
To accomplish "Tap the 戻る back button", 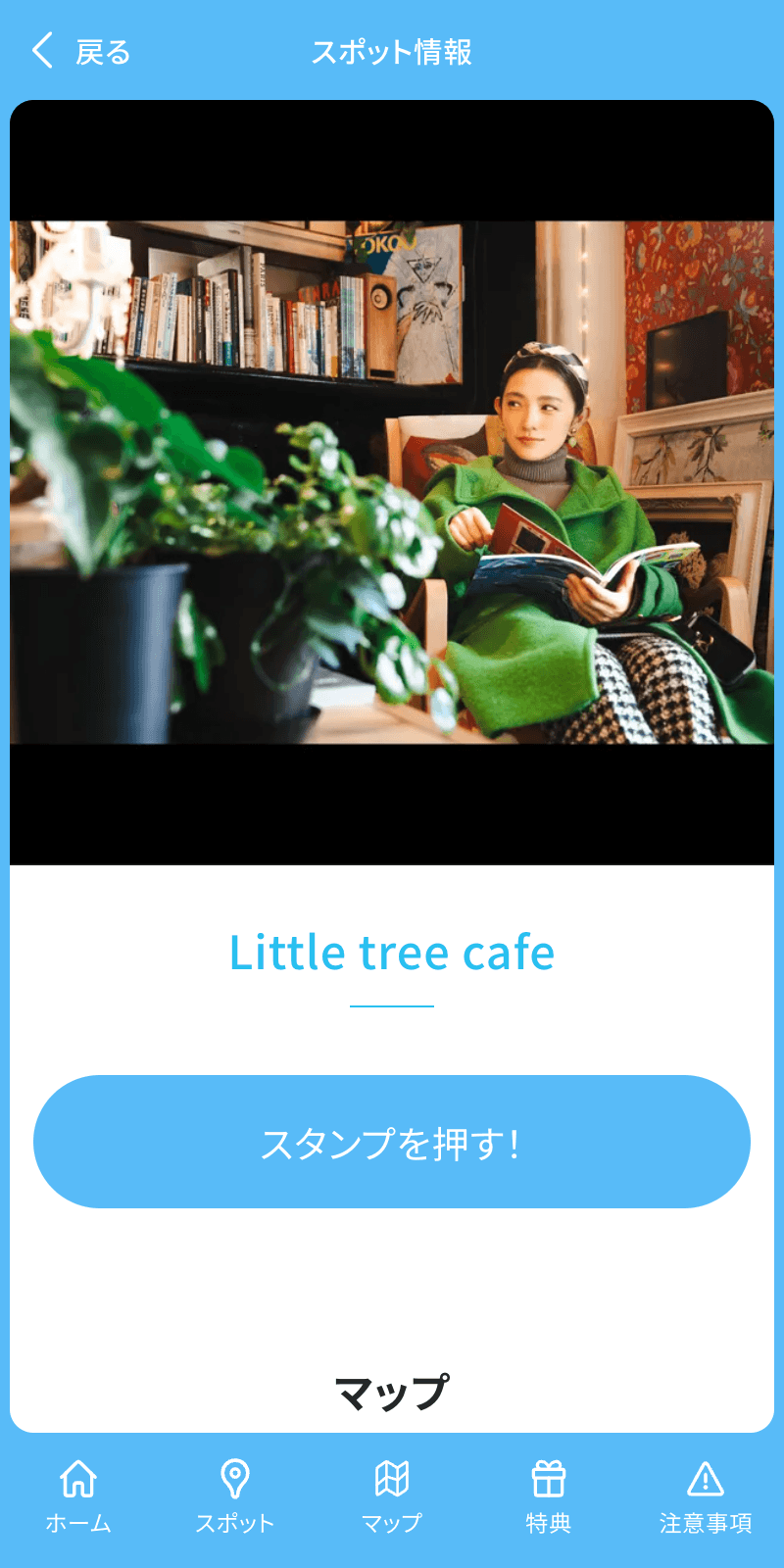I will [103, 52].
